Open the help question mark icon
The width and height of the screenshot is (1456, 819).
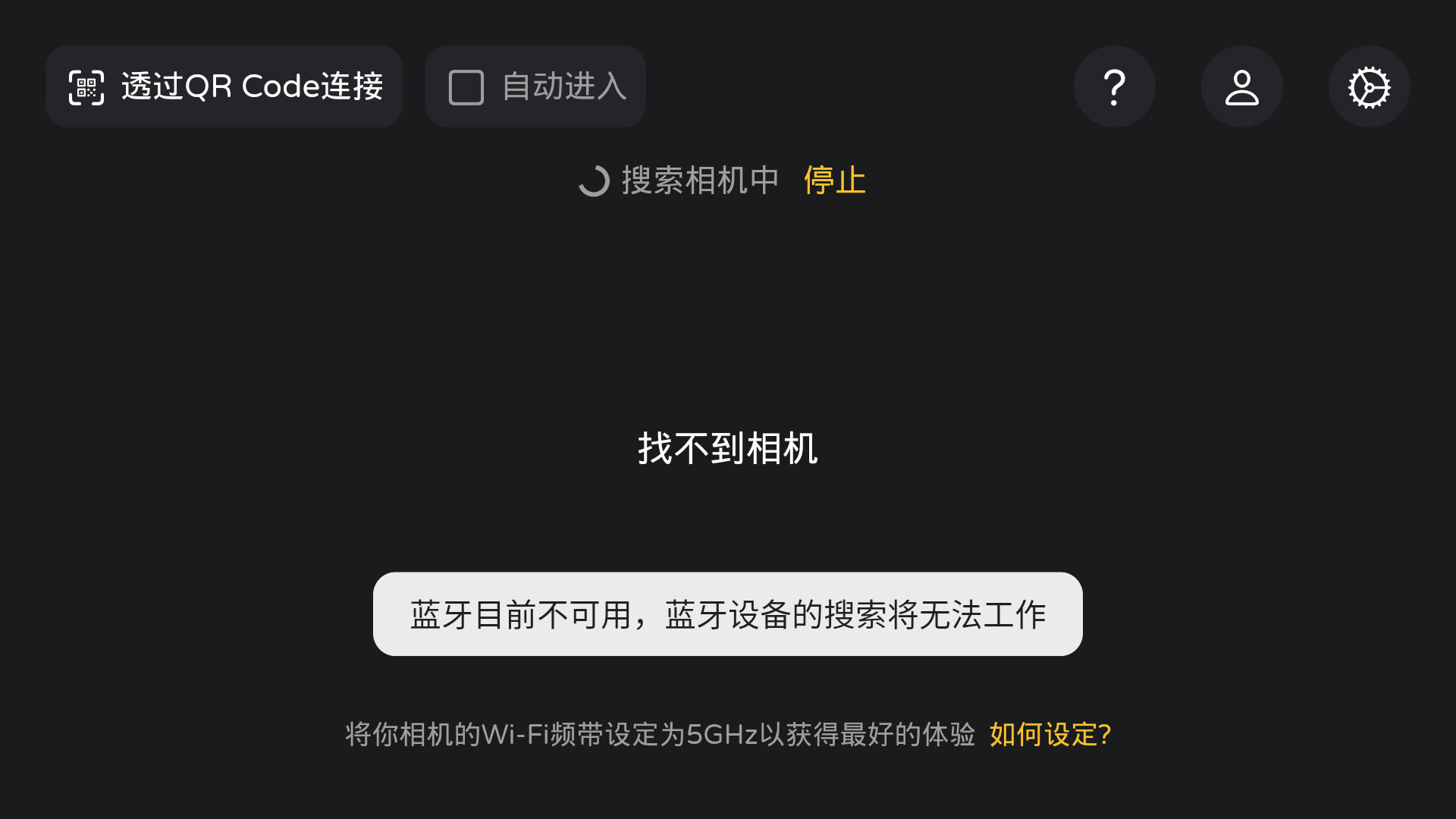(x=1114, y=86)
